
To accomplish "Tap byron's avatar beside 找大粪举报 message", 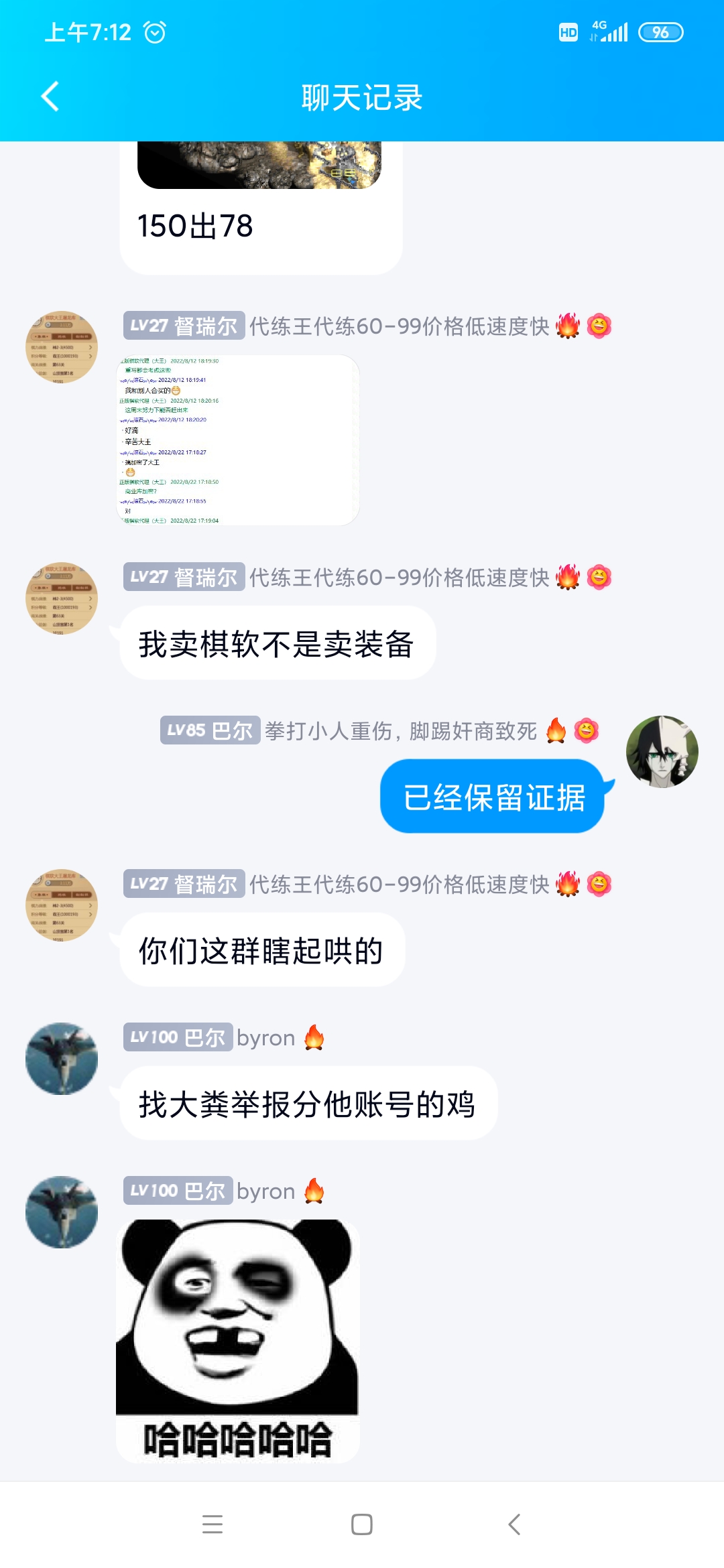I will click(x=62, y=1059).
